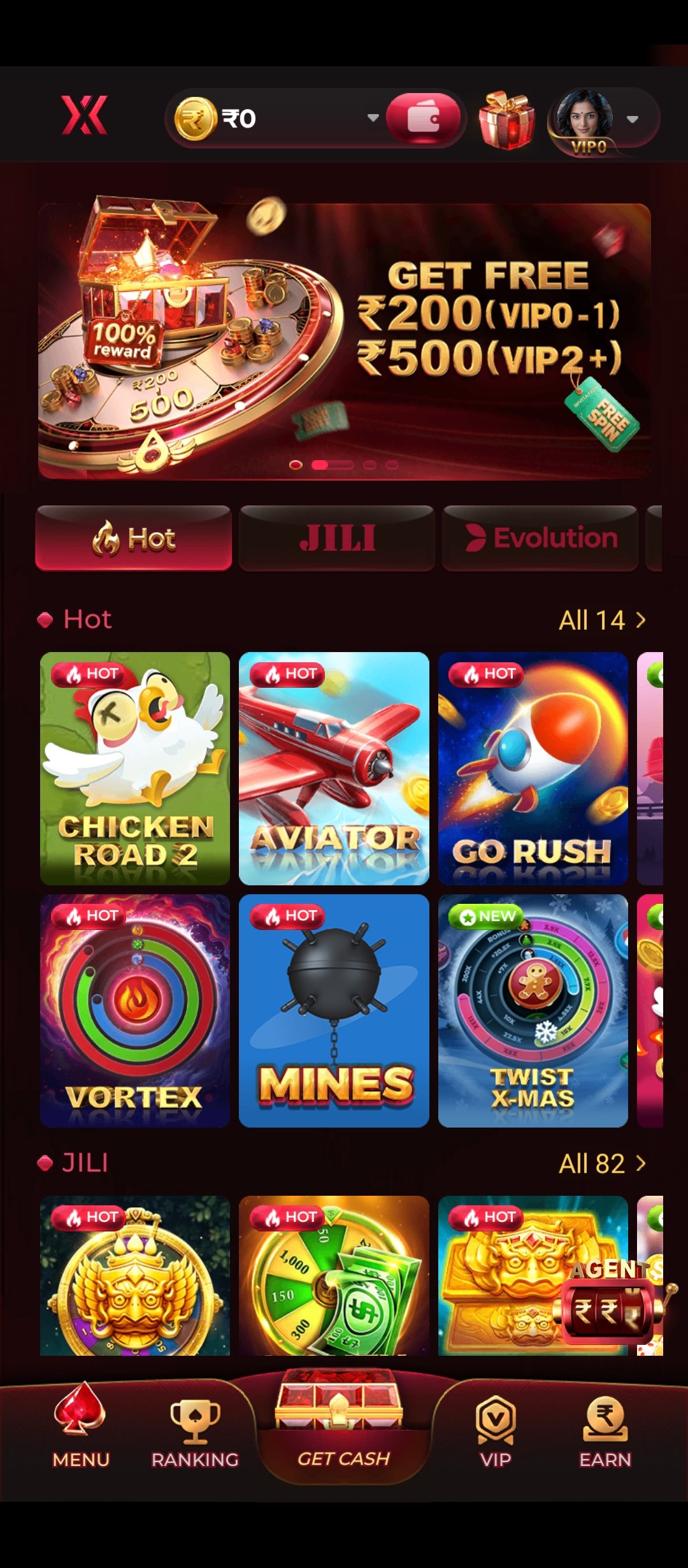Launch the Aviator game

[334, 768]
